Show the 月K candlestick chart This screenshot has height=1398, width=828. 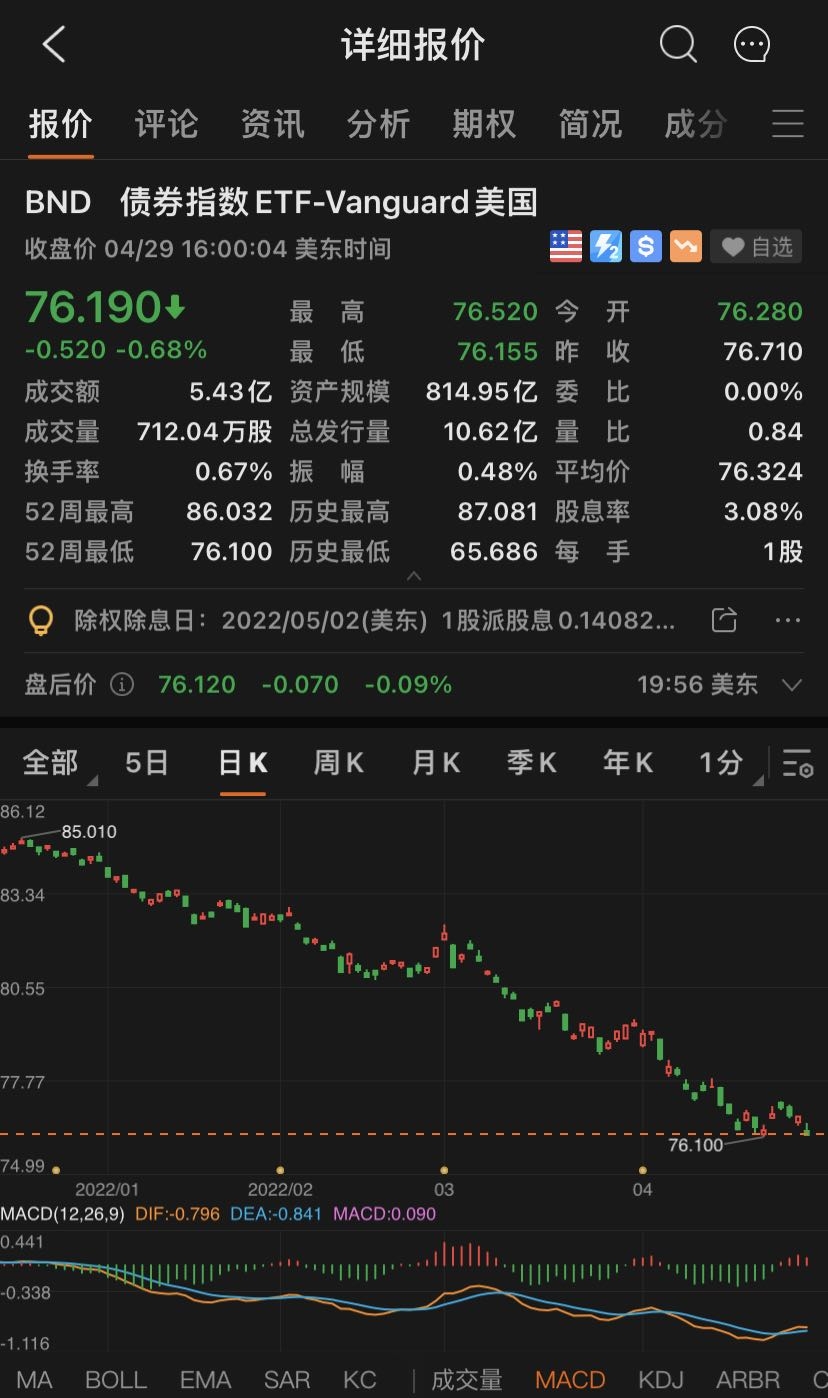coord(435,763)
